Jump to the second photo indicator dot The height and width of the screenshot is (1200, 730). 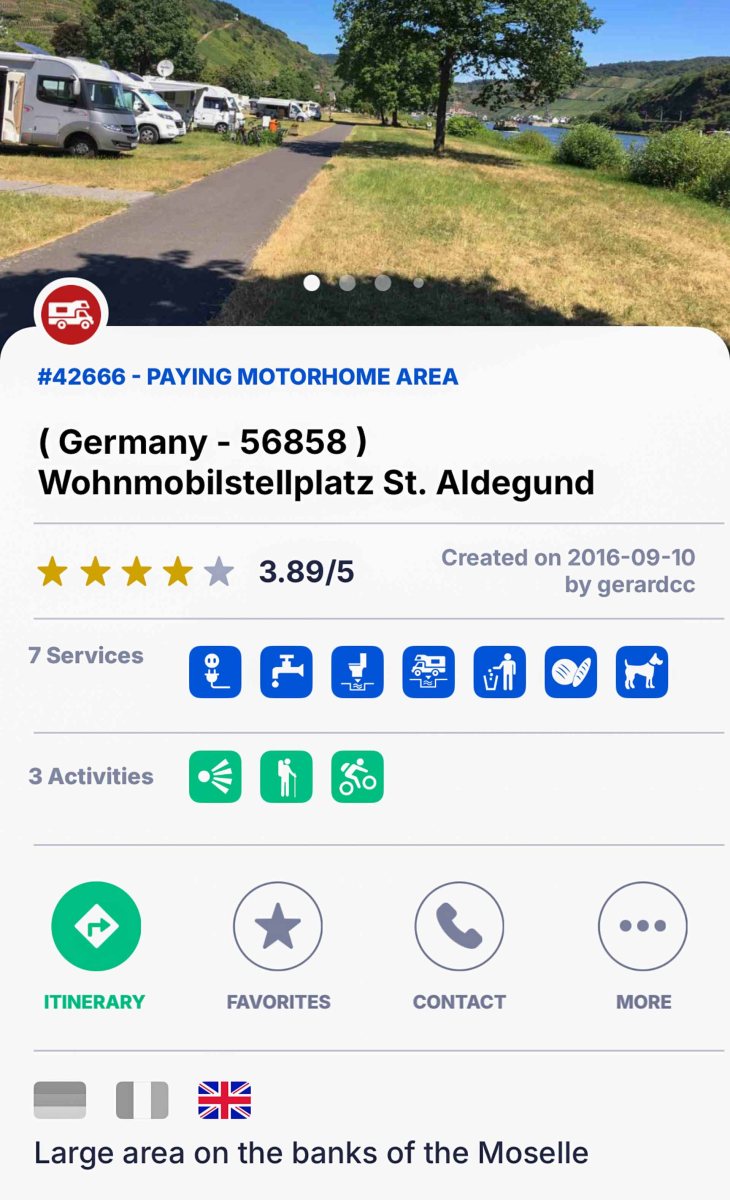click(347, 283)
